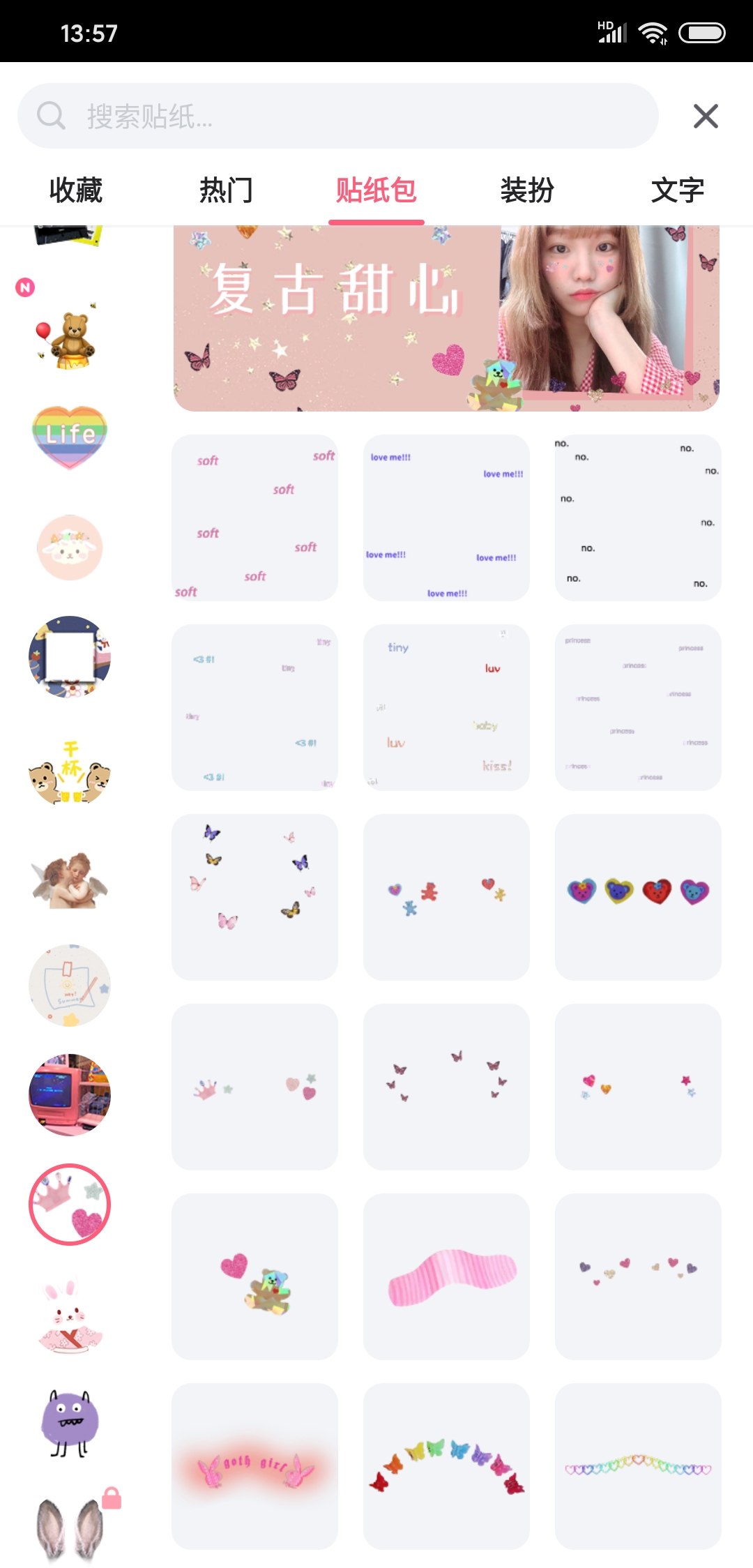Image resolution: width=753 pixels, height=1568 pixels.
Task: Apply the rainbow butterfly arch sticker
Action: tap(446, 1466)
